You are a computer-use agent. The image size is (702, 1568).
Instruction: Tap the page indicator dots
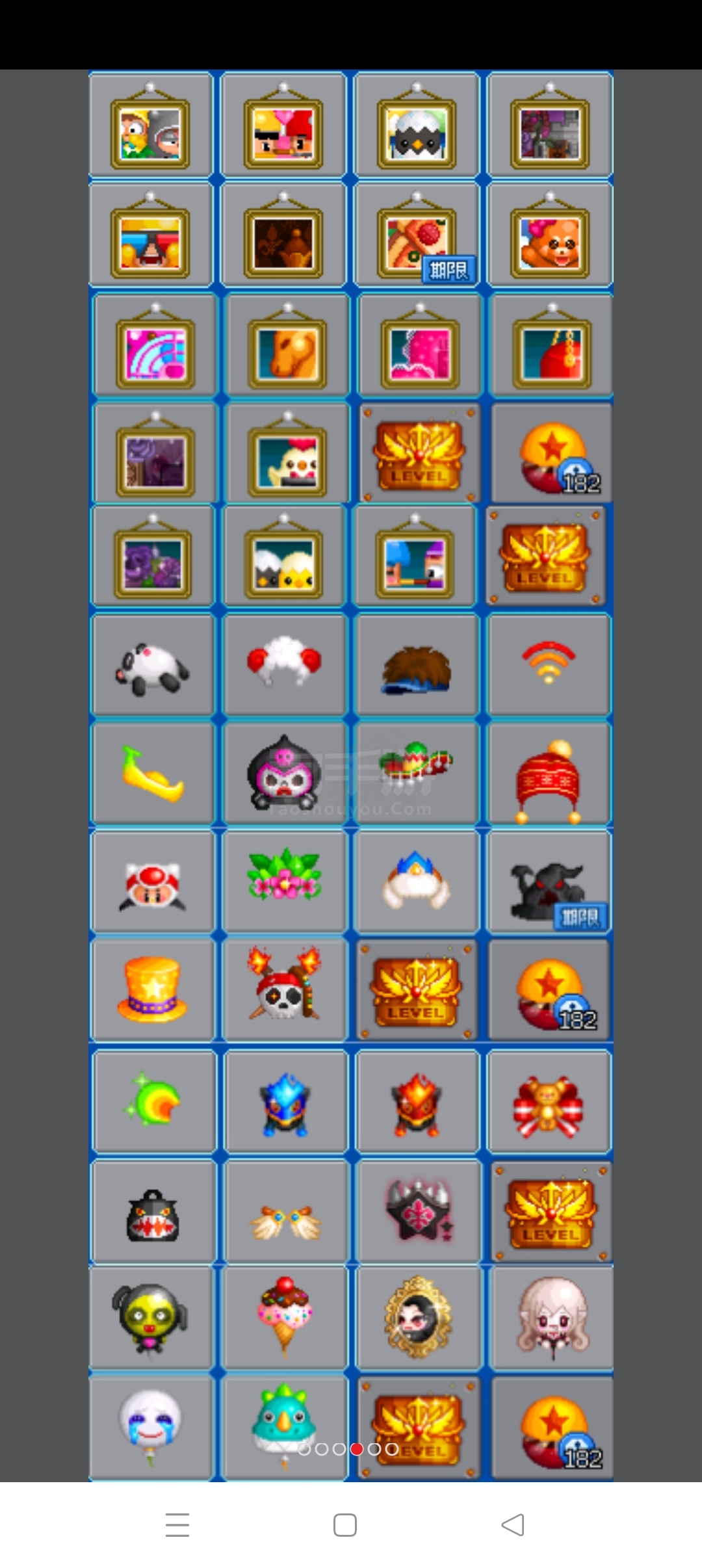click(x=348, y=1449)
